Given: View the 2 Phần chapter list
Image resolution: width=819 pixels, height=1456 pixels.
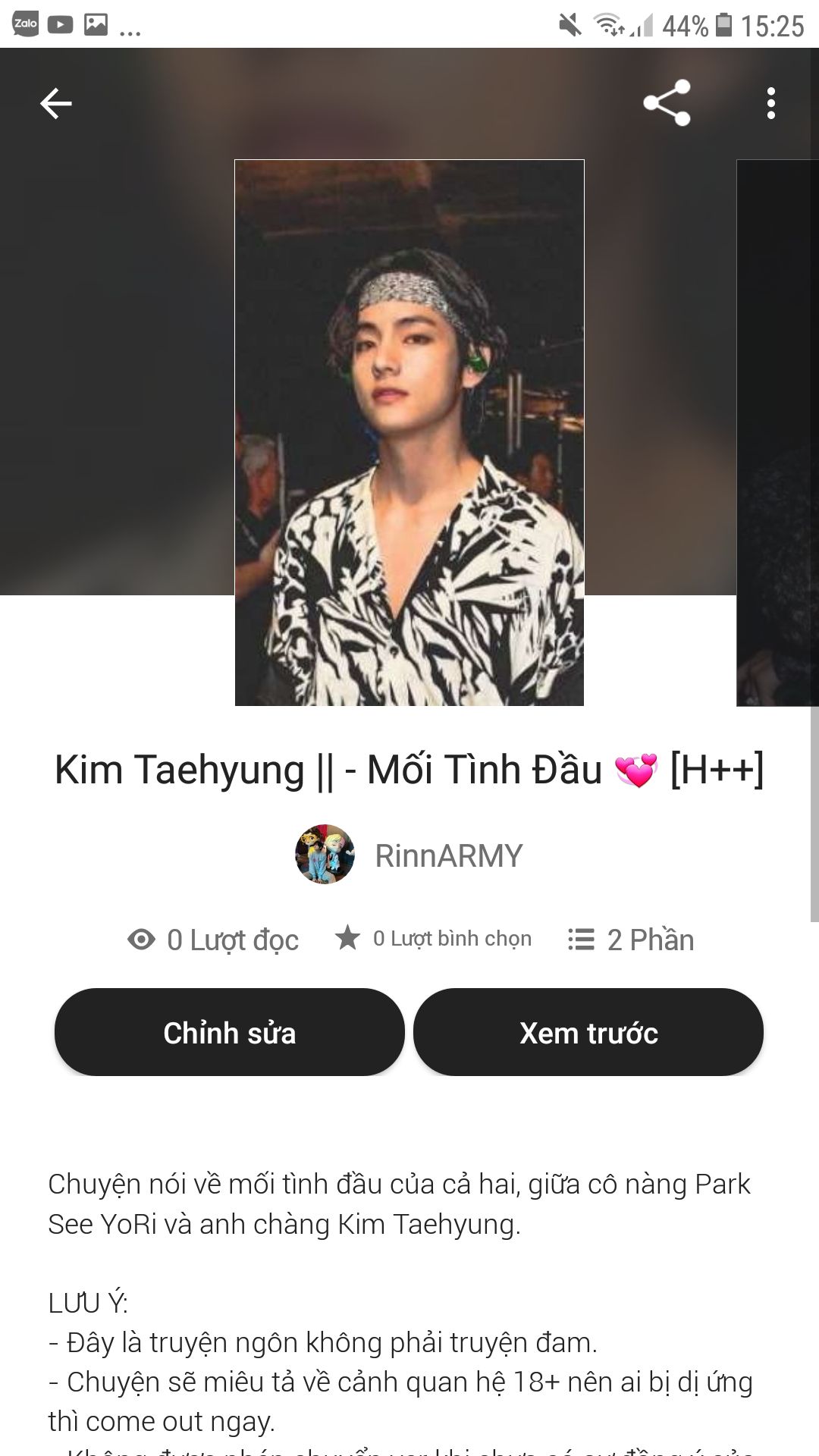Looking at the screenshot, I should click(x=631, y=940).
